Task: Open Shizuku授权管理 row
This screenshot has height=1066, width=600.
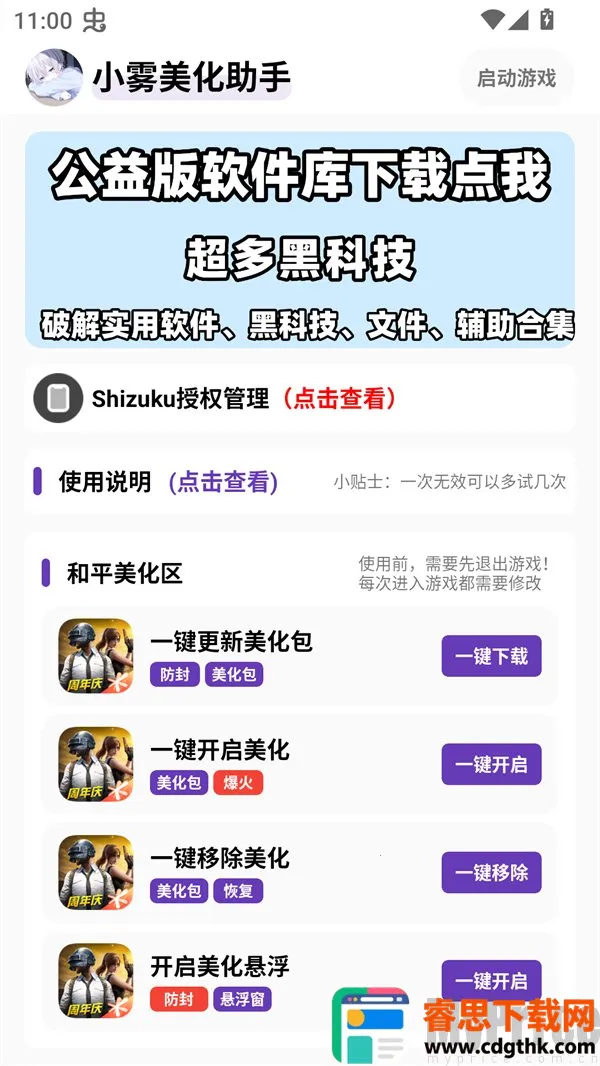Action: (x=300, y=398)
